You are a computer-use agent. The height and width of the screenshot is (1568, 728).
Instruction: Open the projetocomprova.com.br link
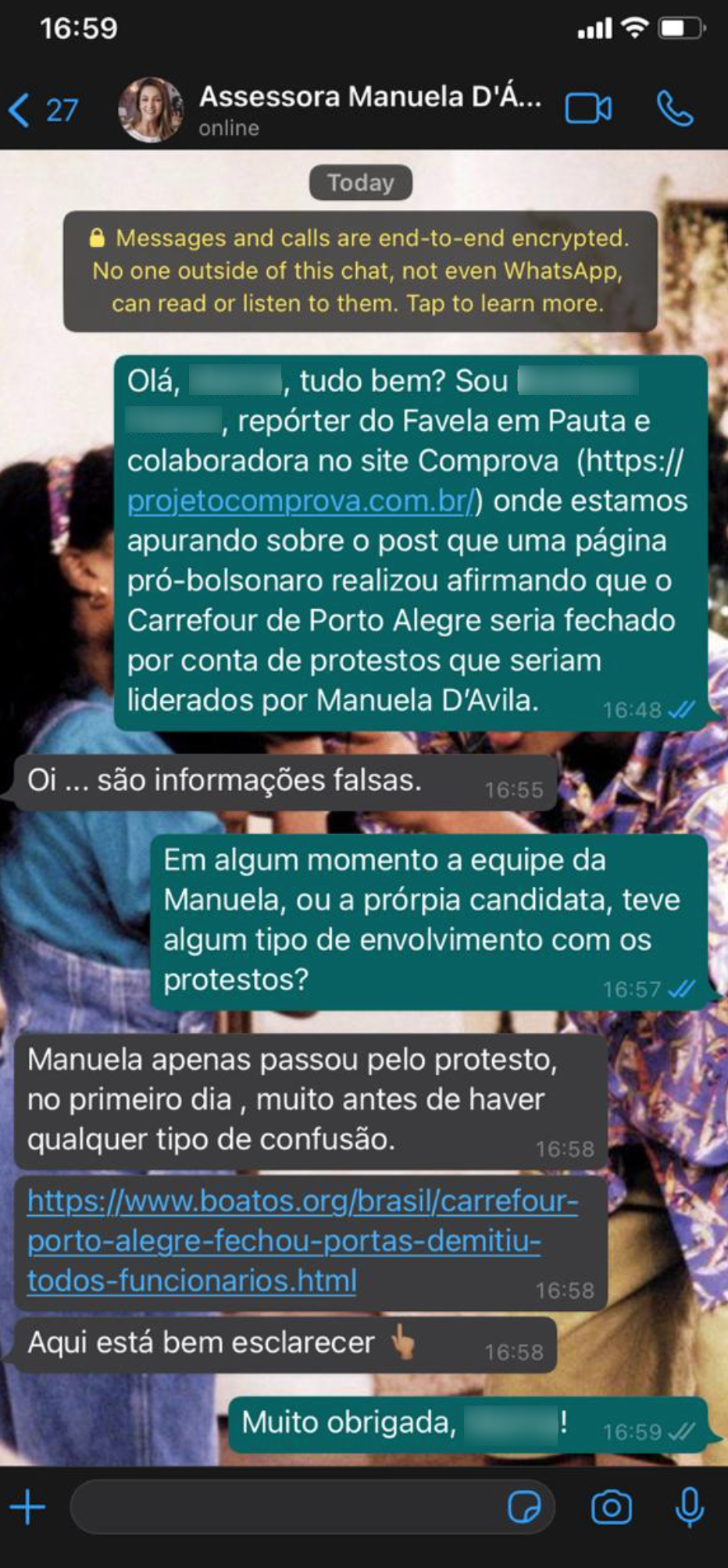pos(301,501)
